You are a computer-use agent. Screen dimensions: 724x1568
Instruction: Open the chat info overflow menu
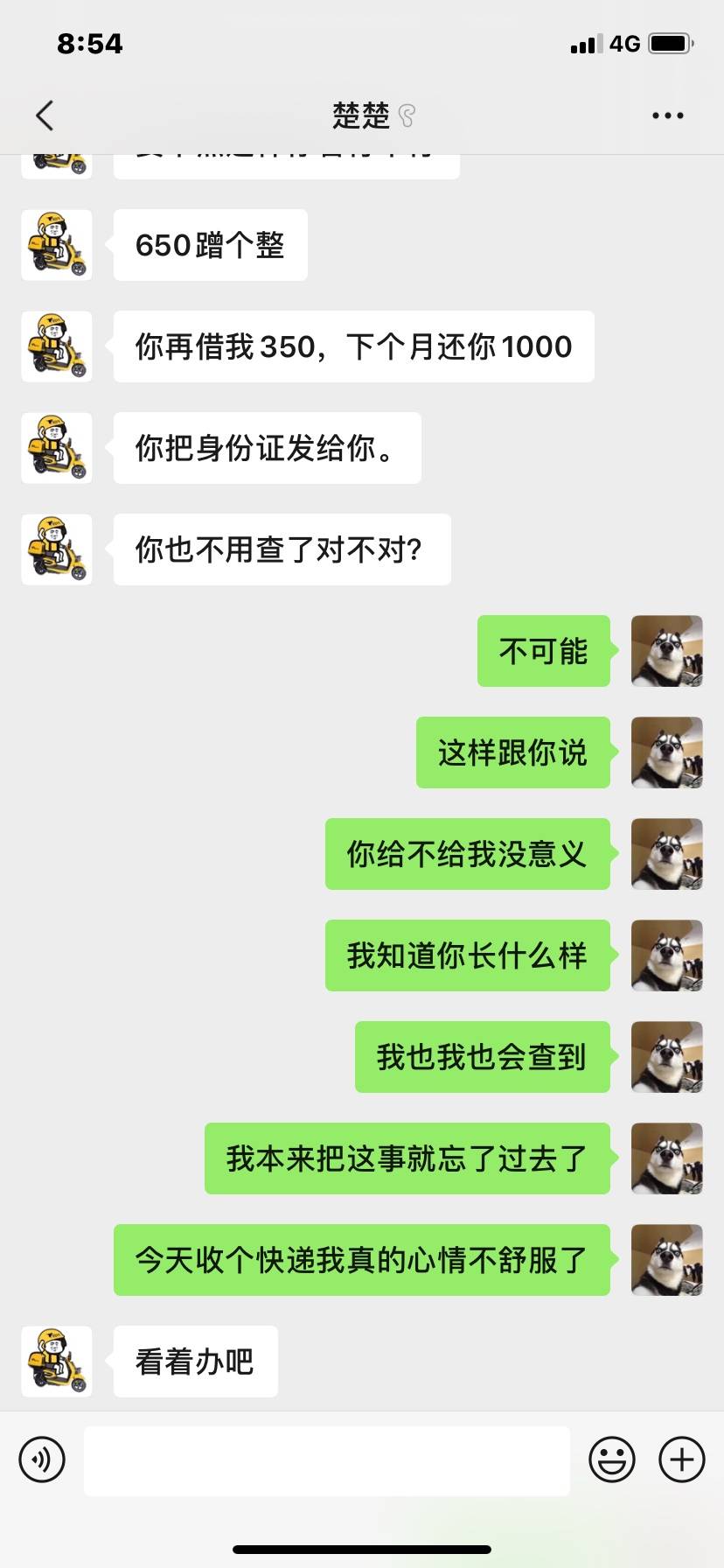[x=667, y=115]
